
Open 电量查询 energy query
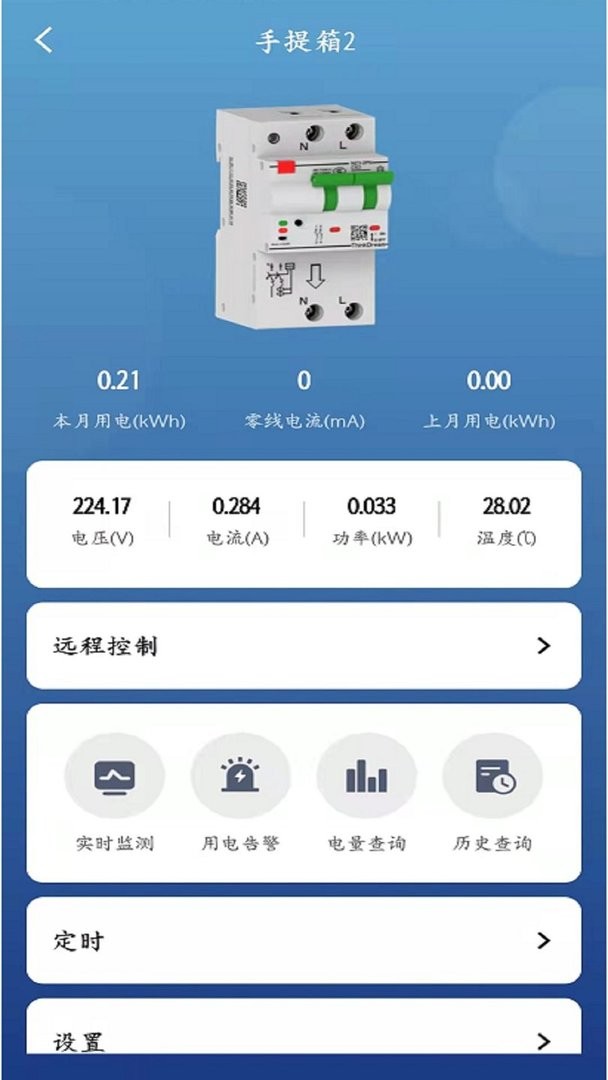366,777
